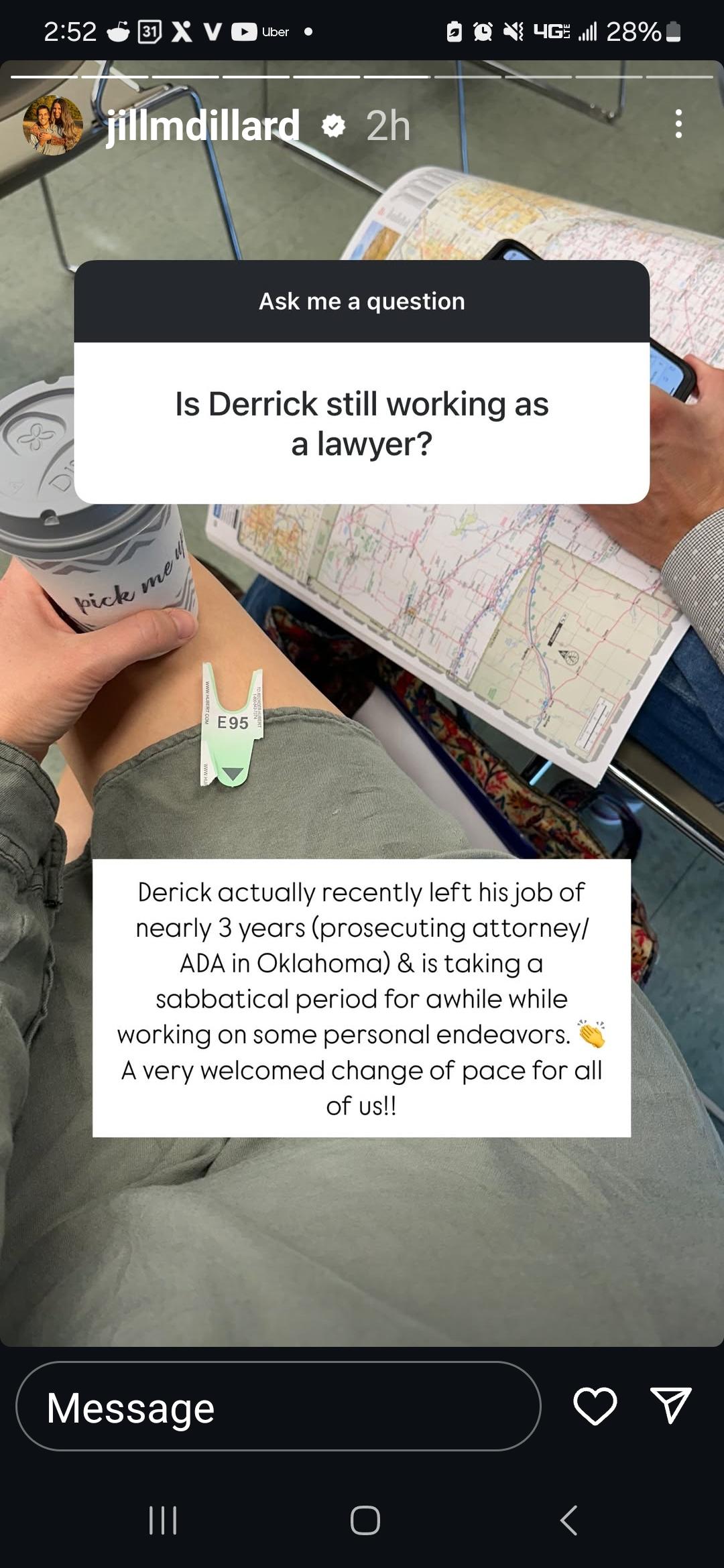Open recent apps from navigation bar
724x1568 pixels.
163,1520
